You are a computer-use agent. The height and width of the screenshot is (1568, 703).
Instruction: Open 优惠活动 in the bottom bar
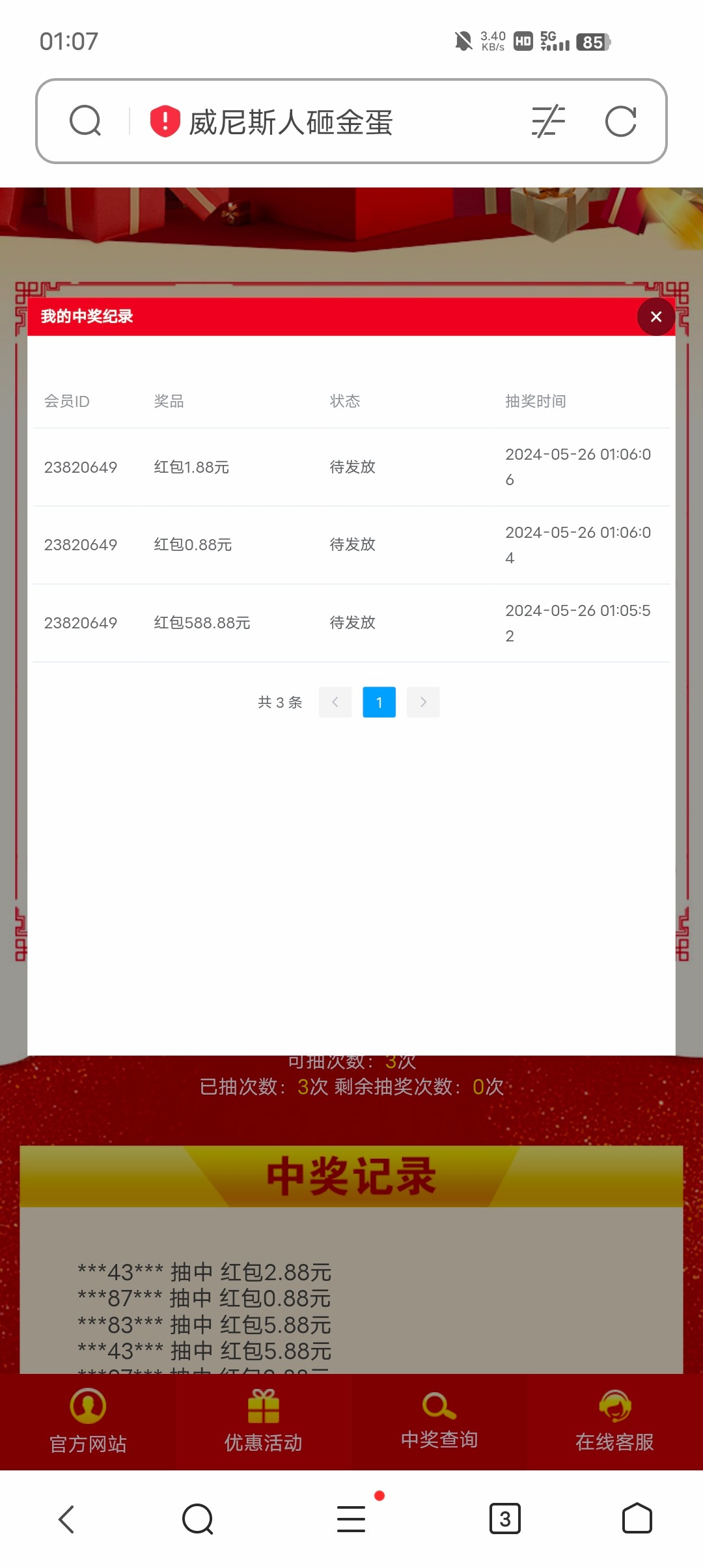click(263, 1421)
